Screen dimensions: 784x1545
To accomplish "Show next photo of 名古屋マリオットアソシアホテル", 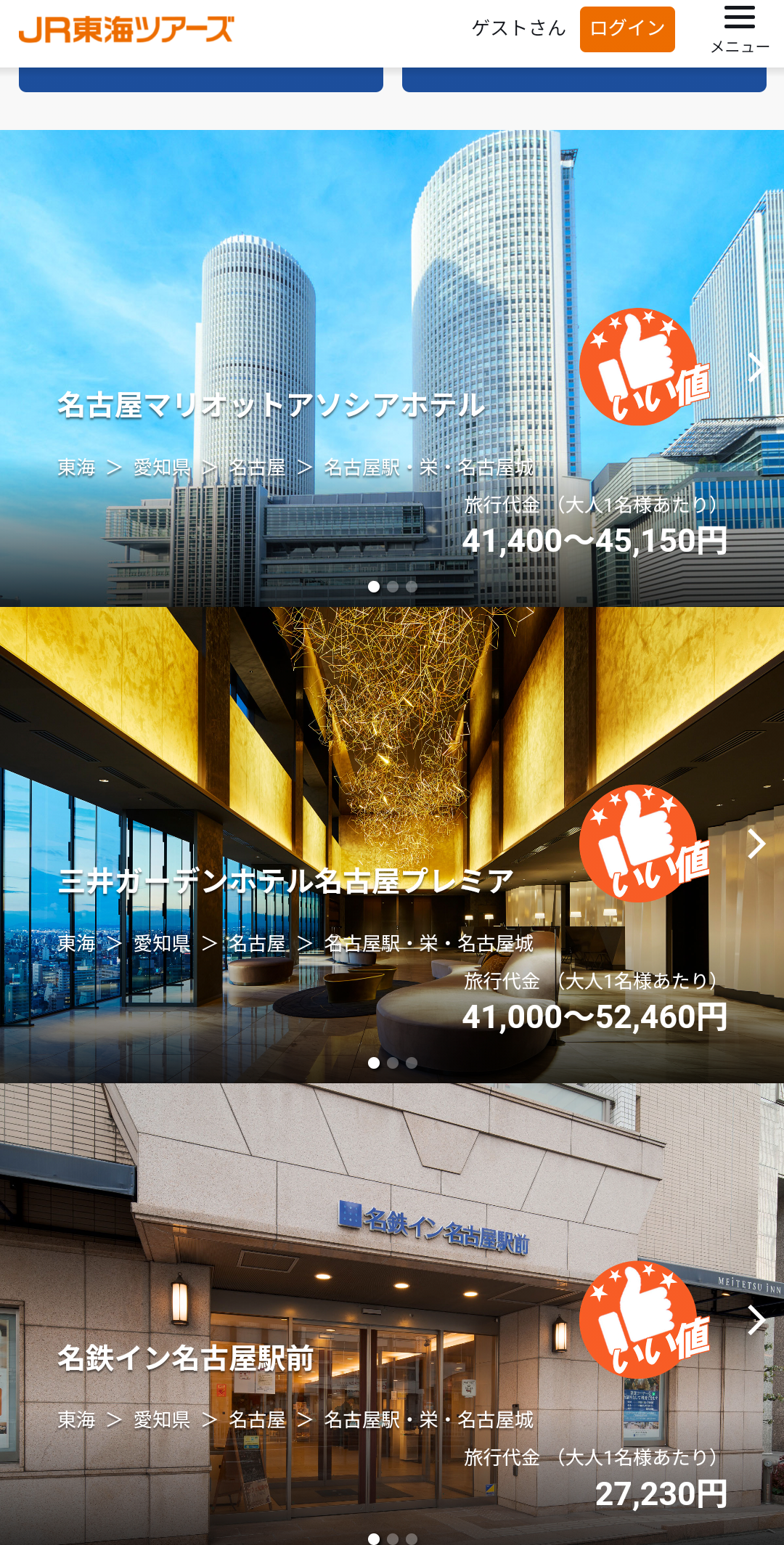I will 756,367.
